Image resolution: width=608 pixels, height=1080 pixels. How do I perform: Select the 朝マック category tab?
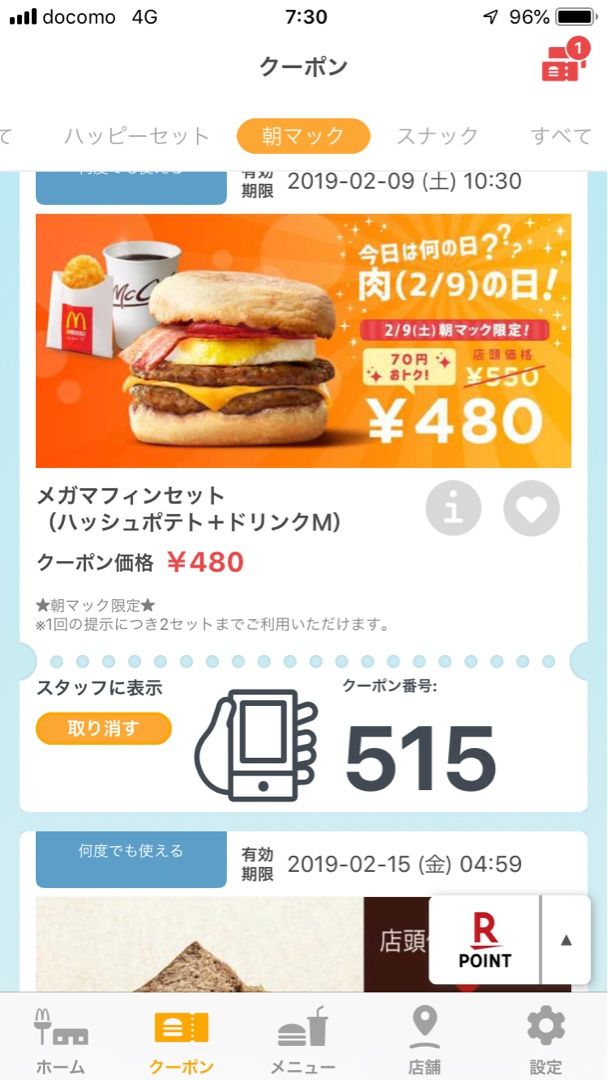click(303, 136)
